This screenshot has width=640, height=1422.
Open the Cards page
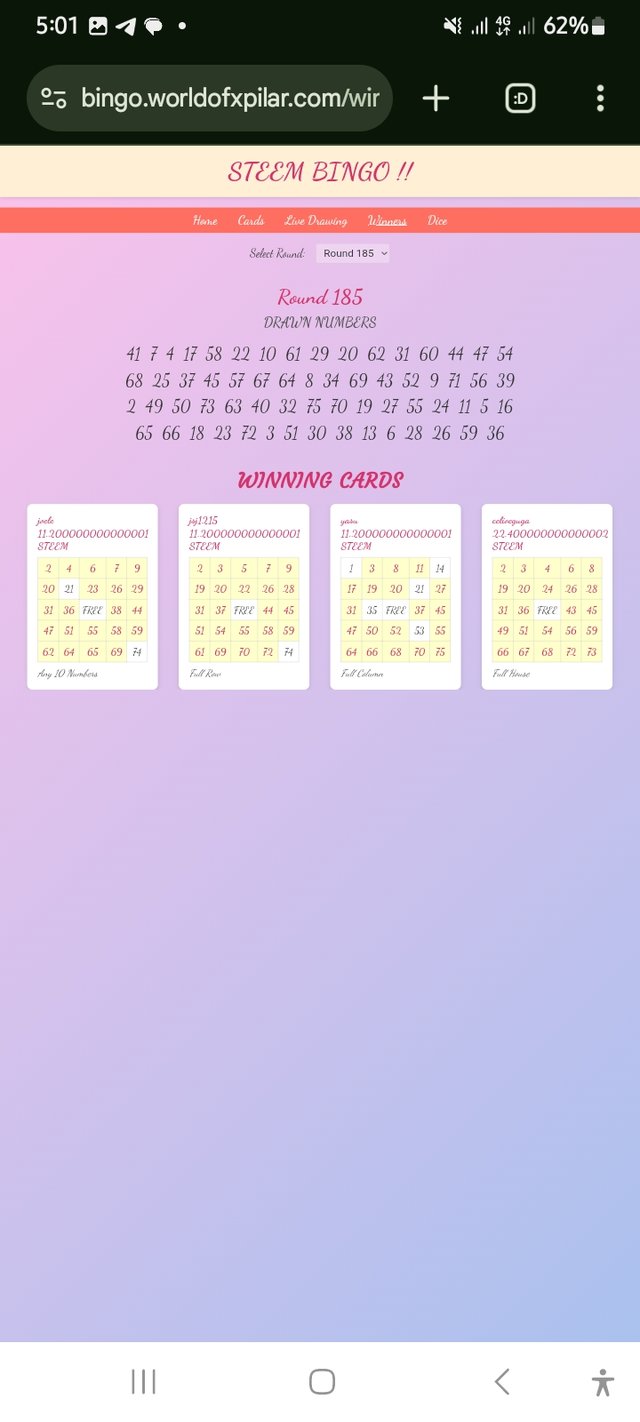click(x=251, y=220)
